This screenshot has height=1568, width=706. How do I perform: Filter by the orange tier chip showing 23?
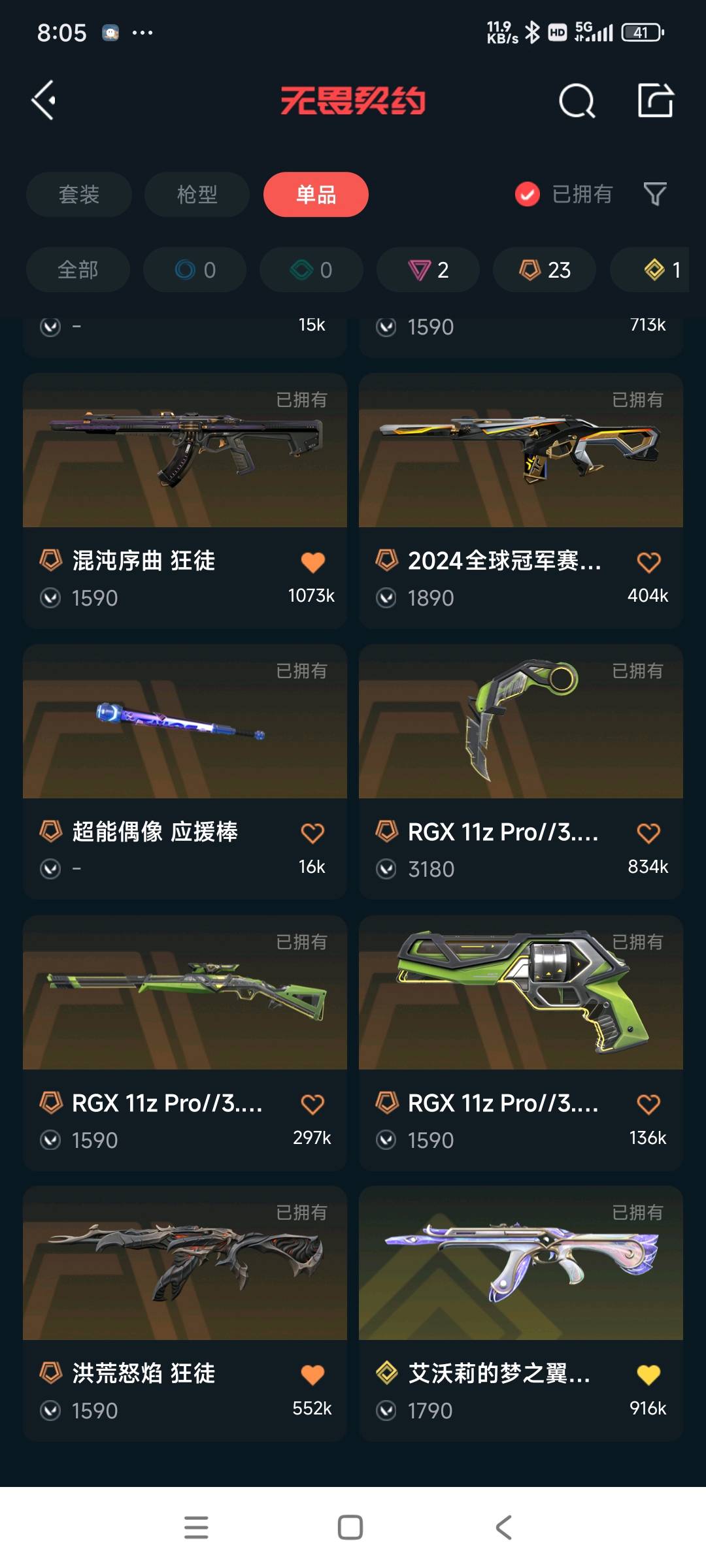click(x=545, y=270)
